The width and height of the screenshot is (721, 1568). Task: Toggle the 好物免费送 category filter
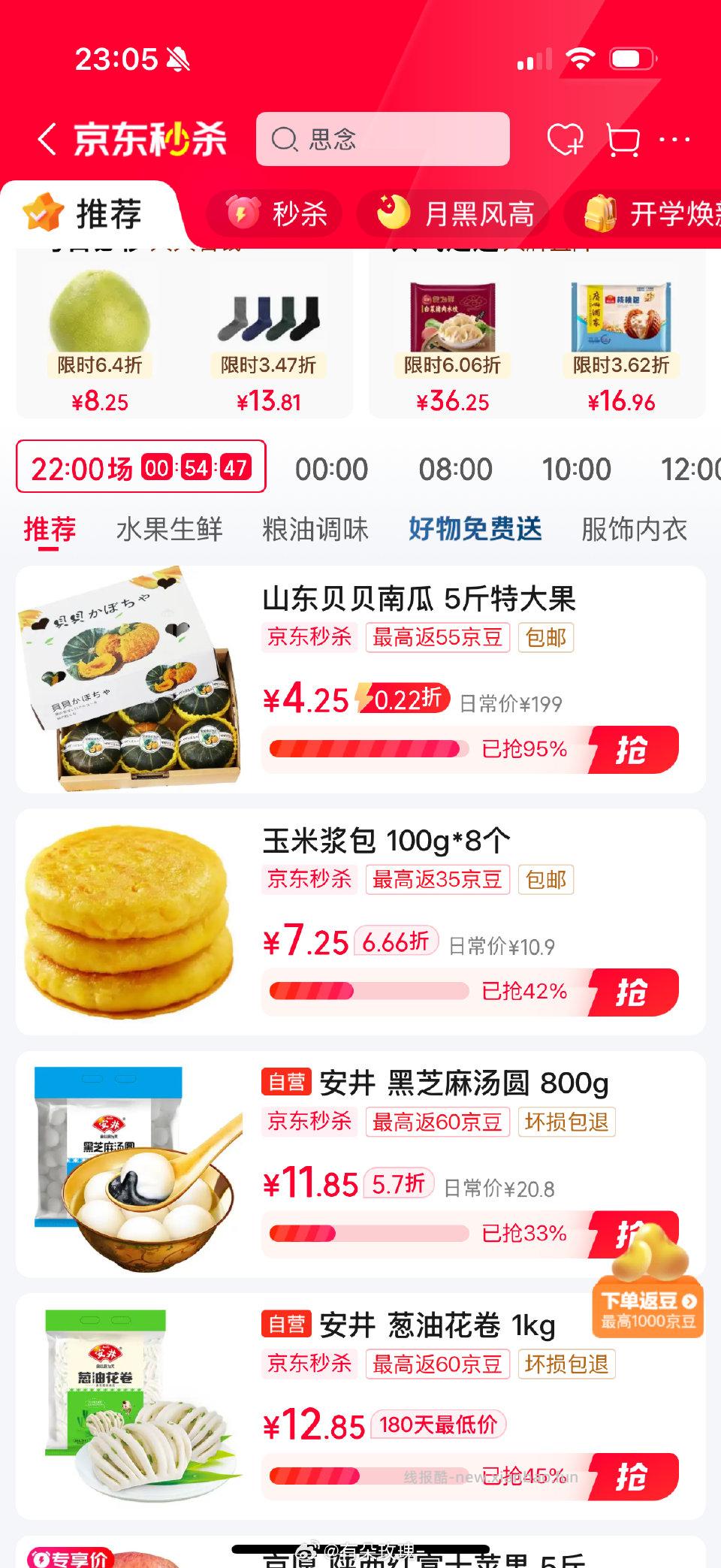(475, 529)
